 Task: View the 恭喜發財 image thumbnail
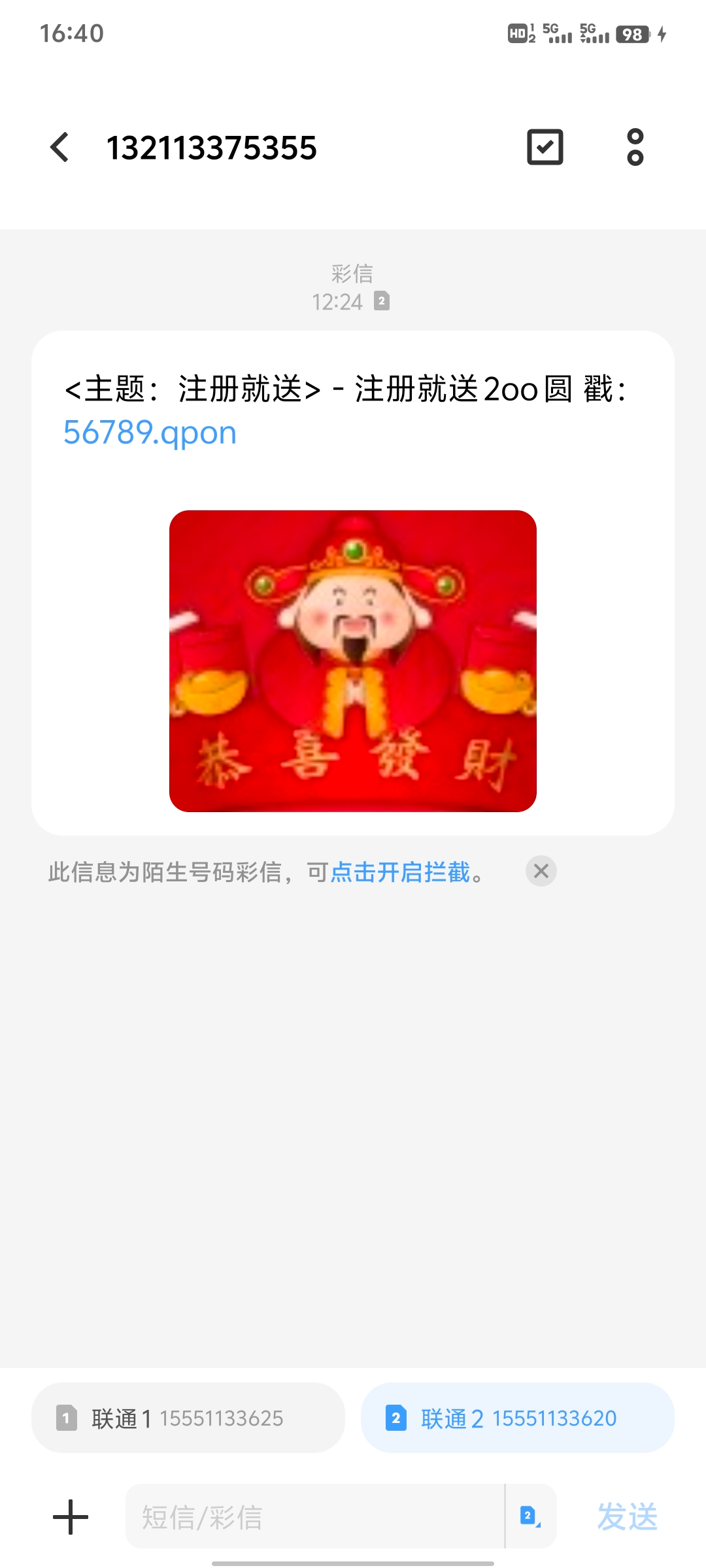pyautogui.click(x=353, y=660)
